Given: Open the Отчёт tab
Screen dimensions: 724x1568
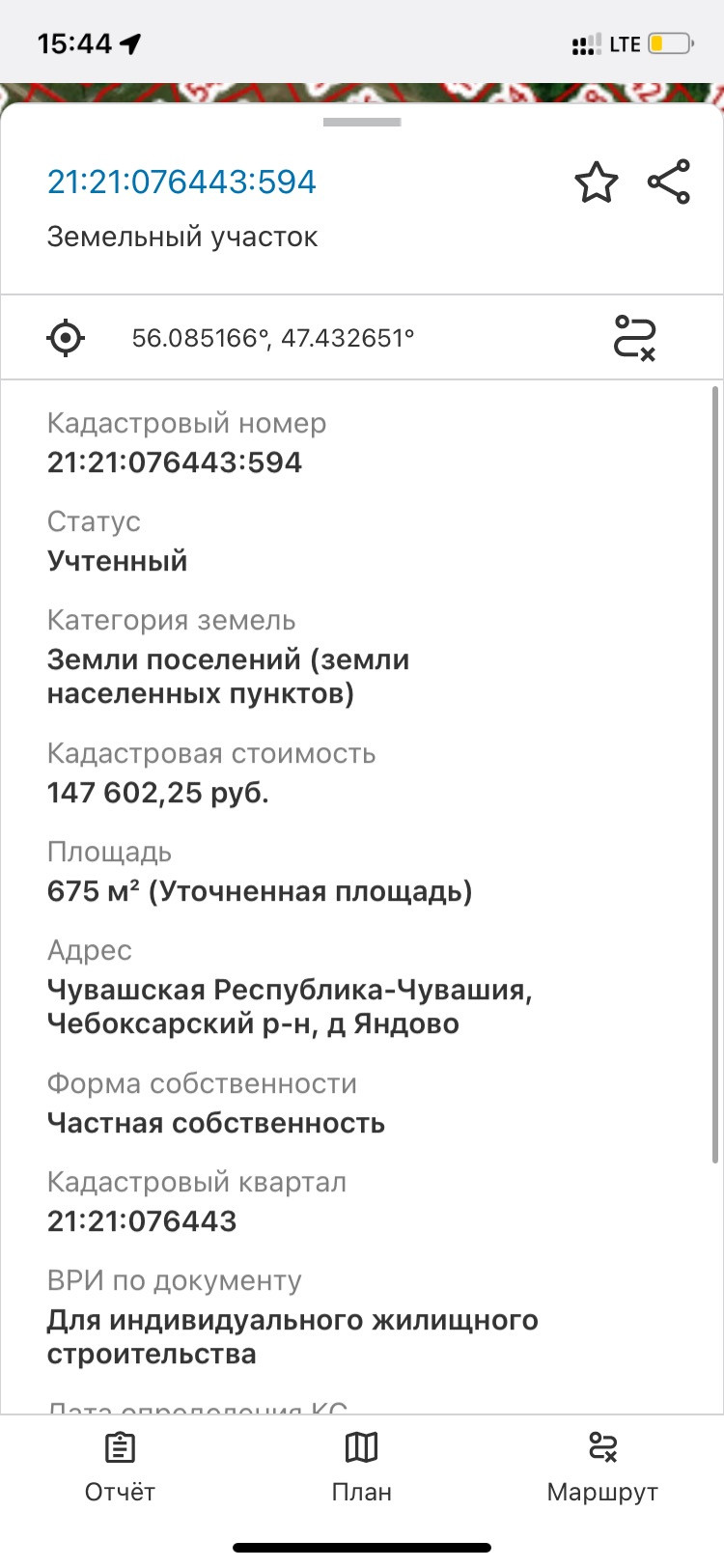Looking at the screenshot, I should pyautogui.click(x=120, y=1468).
